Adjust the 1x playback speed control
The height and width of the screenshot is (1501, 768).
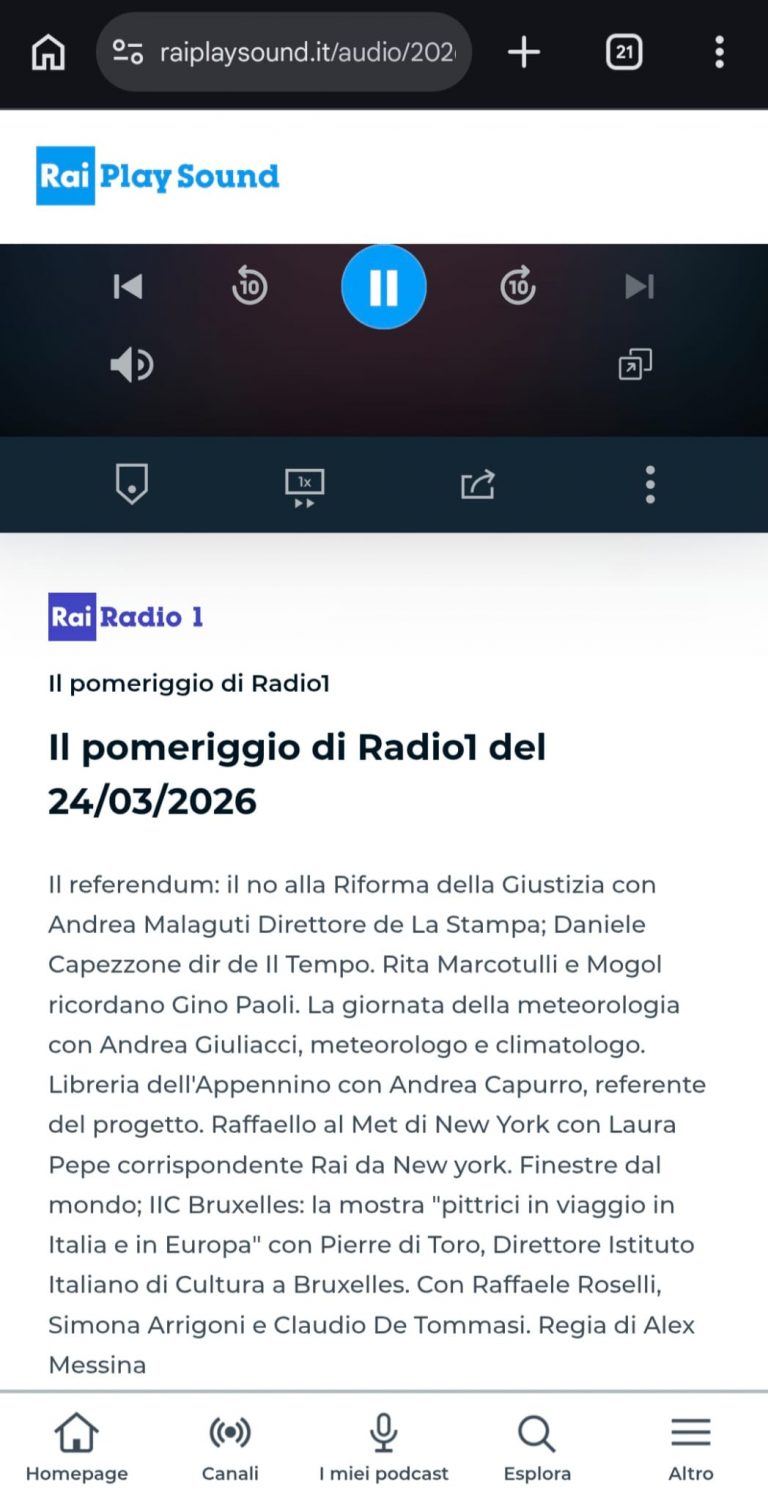click(x=305, y=484)
